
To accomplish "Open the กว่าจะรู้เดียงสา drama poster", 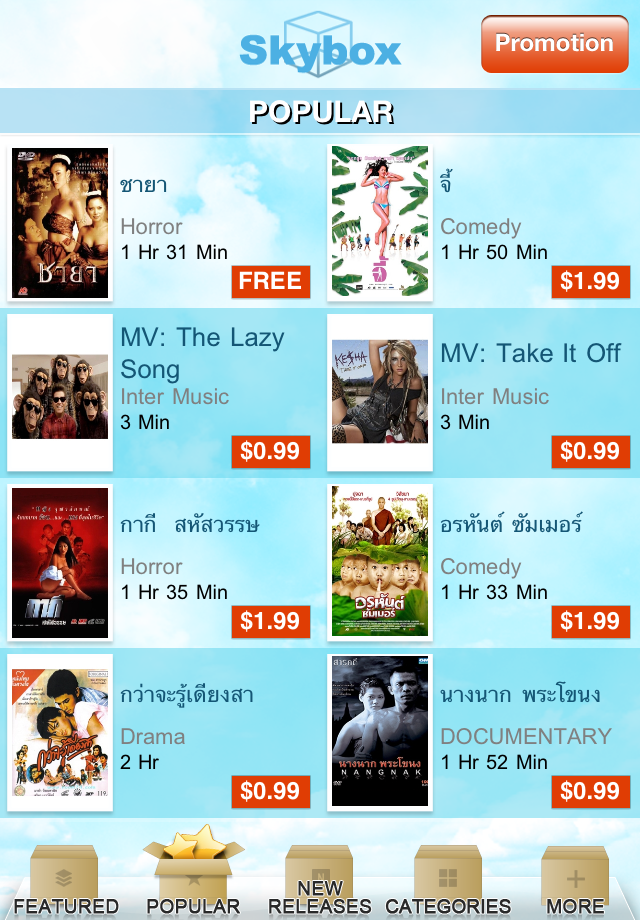I will (x=60, y=733).
